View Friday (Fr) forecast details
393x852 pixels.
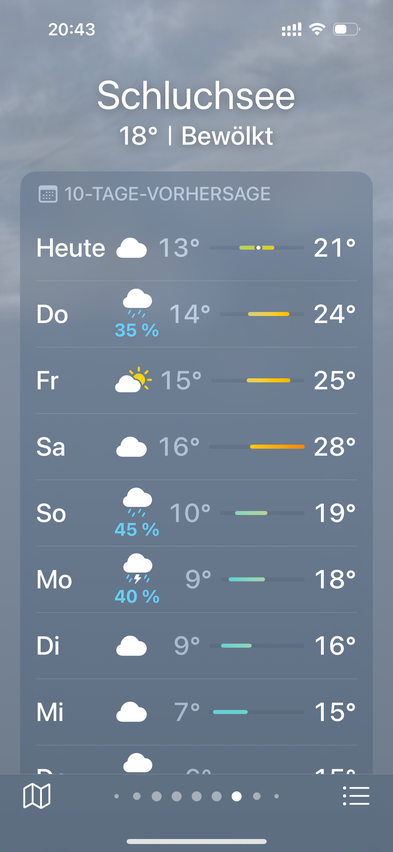(x=196, y=380)
